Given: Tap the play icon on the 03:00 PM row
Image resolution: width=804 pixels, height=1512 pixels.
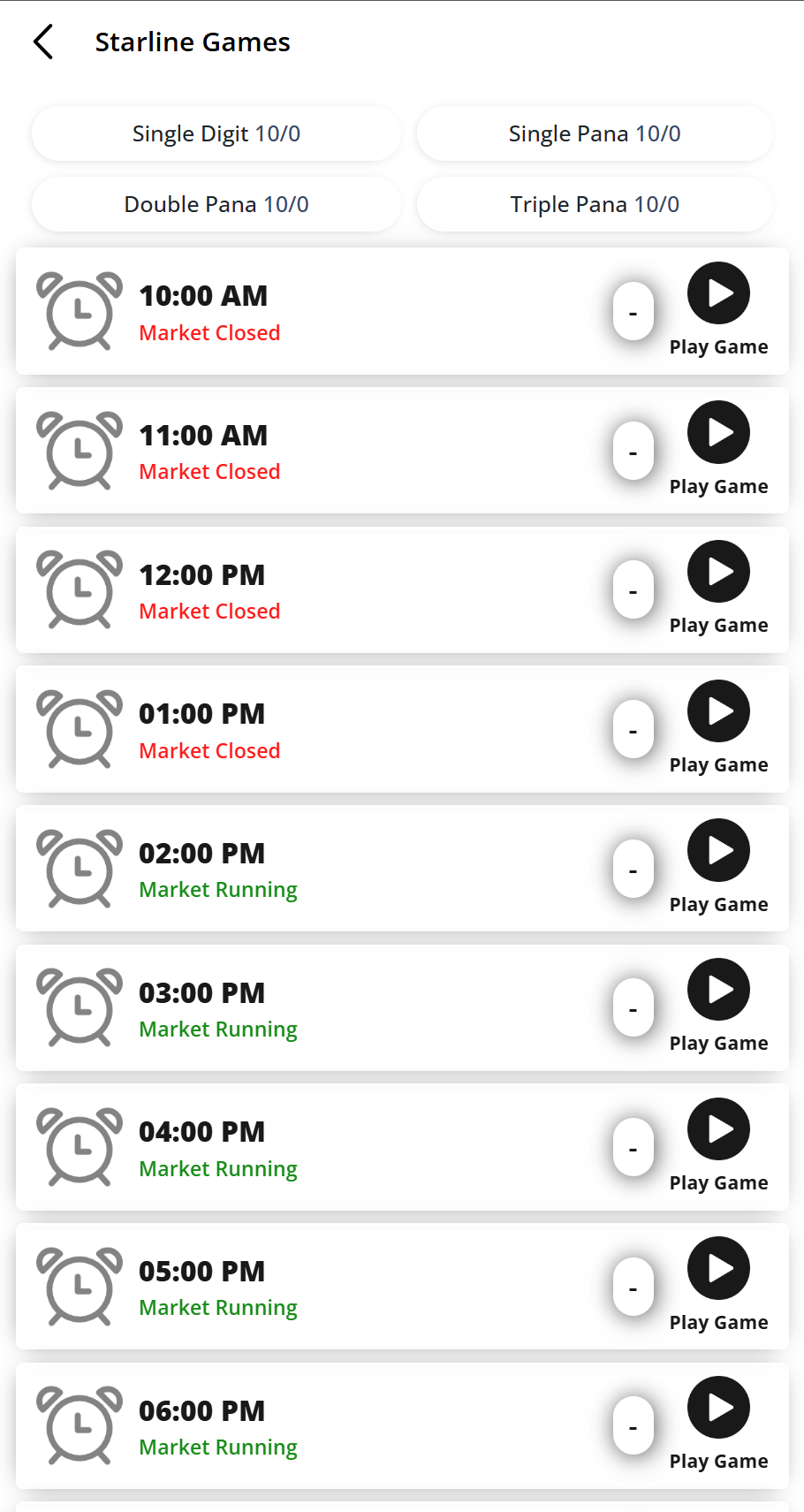Looking at the screenshot, I should [x=718, y=990].
